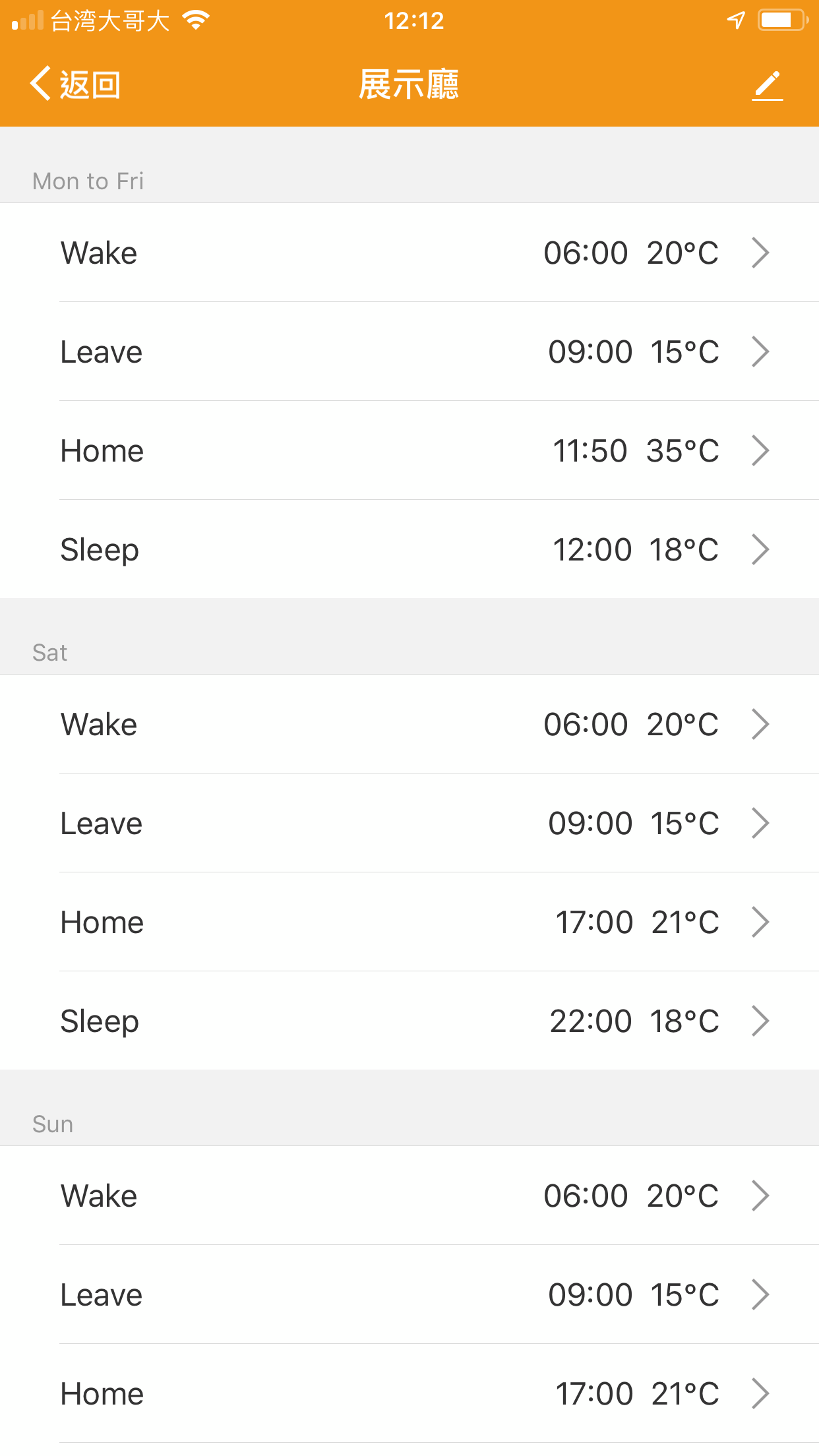Image resolution: width=819 pixels, height=1456 pixels.
Task: Open Saturday's Leave setting
Action: 409,823
